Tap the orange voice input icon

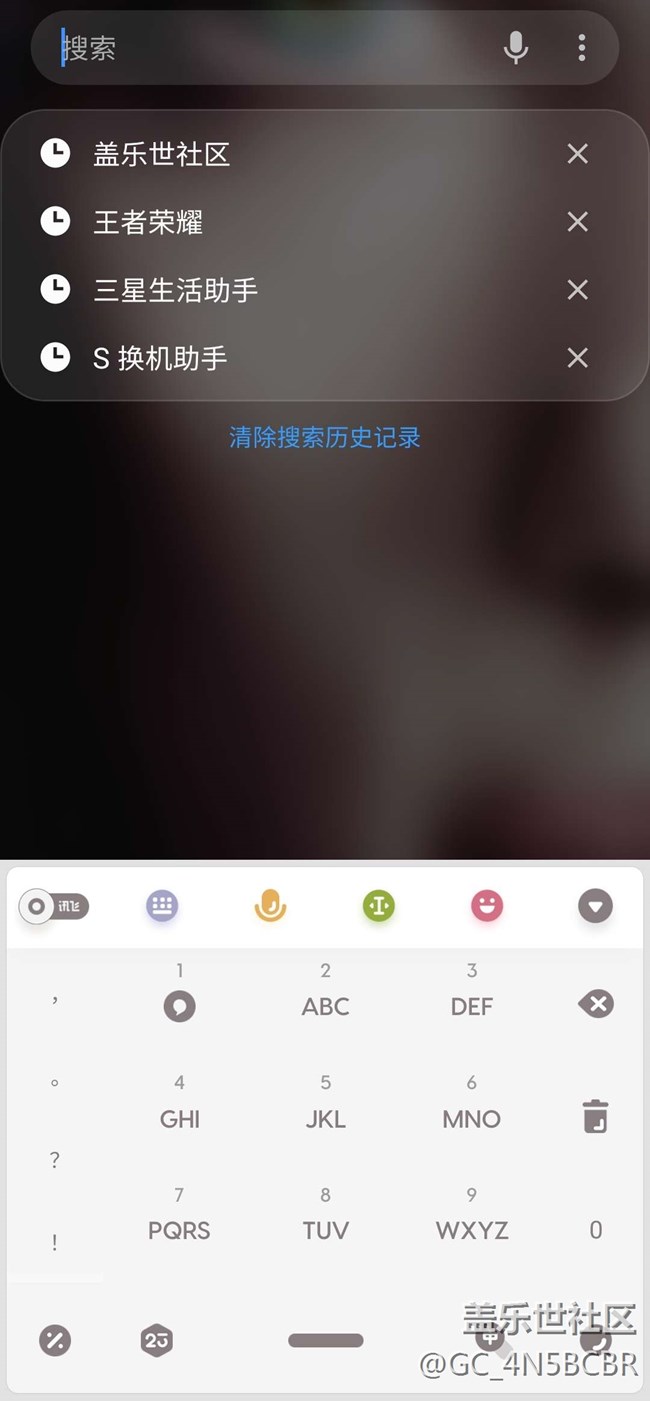coord(270,907)
